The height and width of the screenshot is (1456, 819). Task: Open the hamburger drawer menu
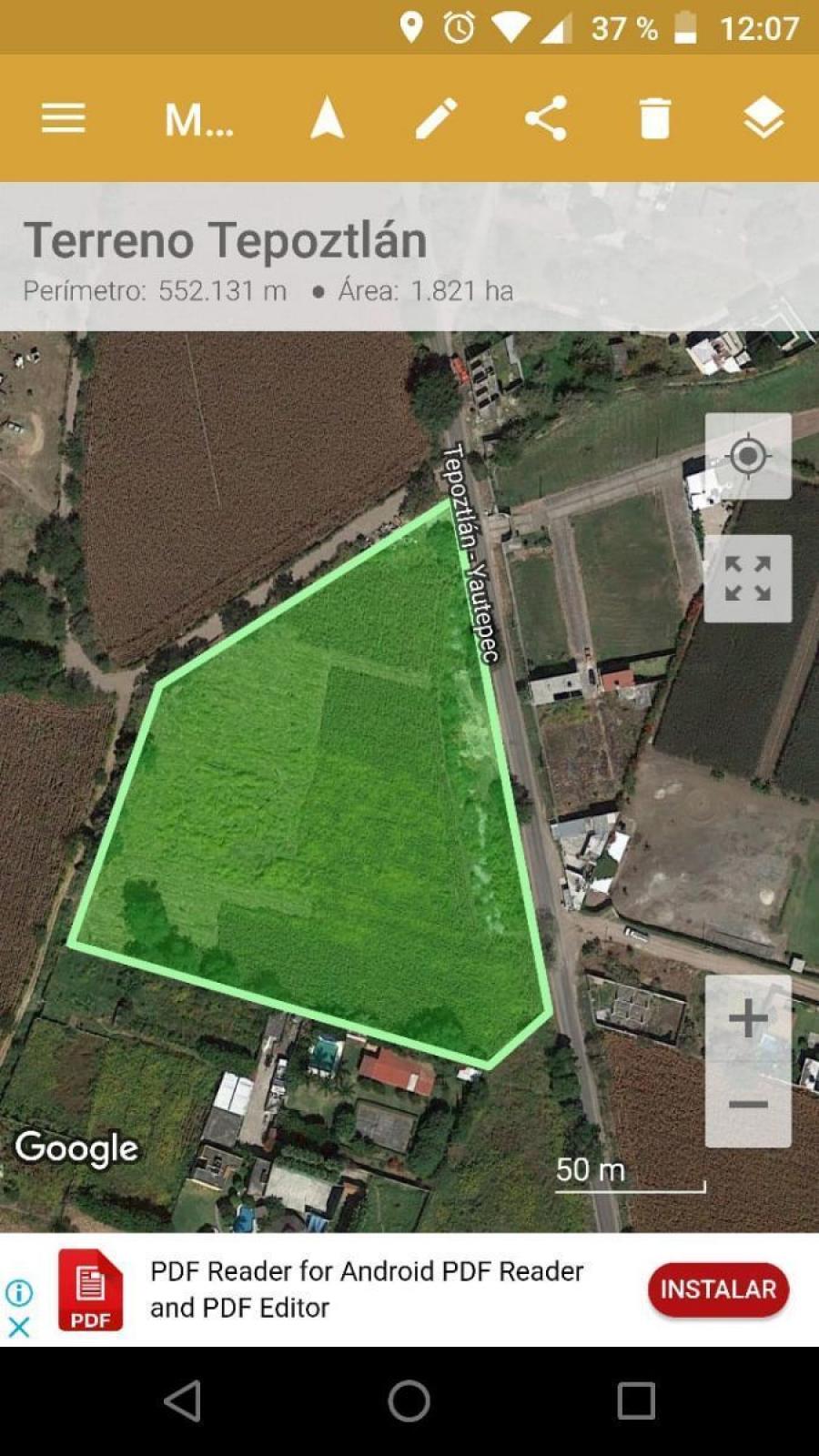click(x=63, y=118)
